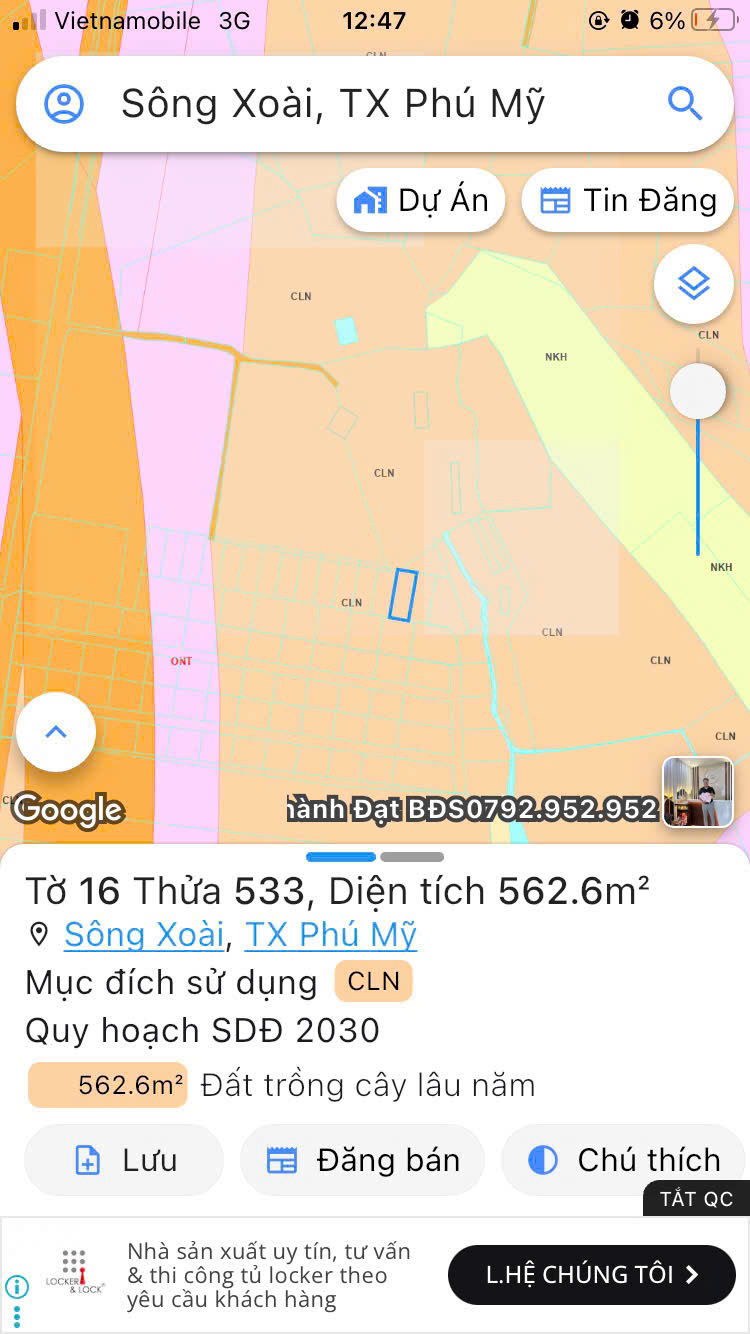Open the map layers button

point(694,285)
